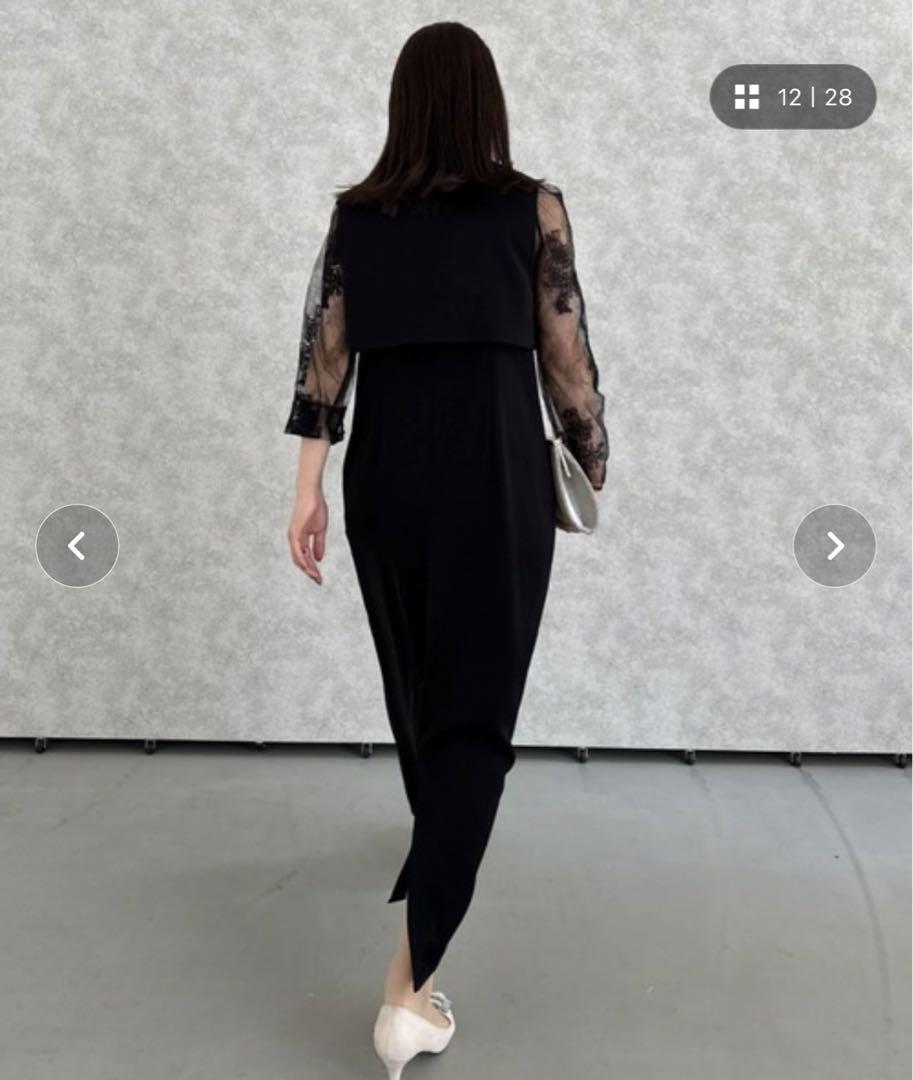Go to the previous product photo

click(77, 546)
